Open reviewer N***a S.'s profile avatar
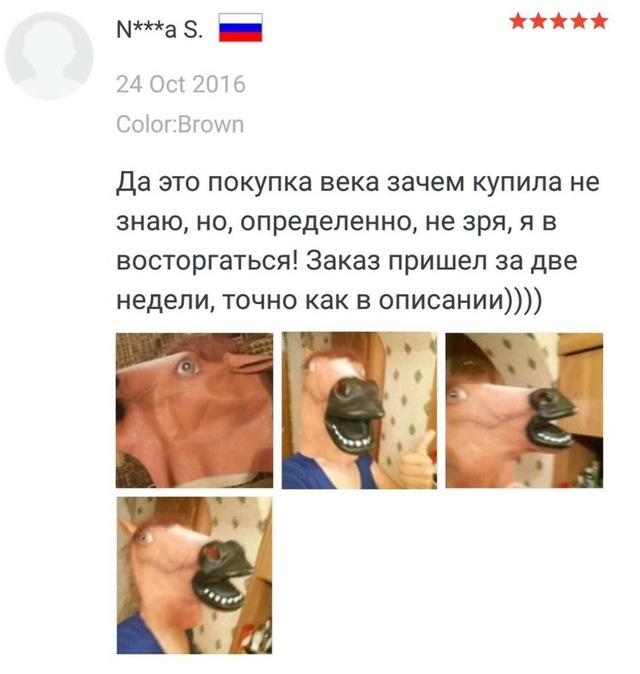Viewport: 640px width, 674px height. 50,59
